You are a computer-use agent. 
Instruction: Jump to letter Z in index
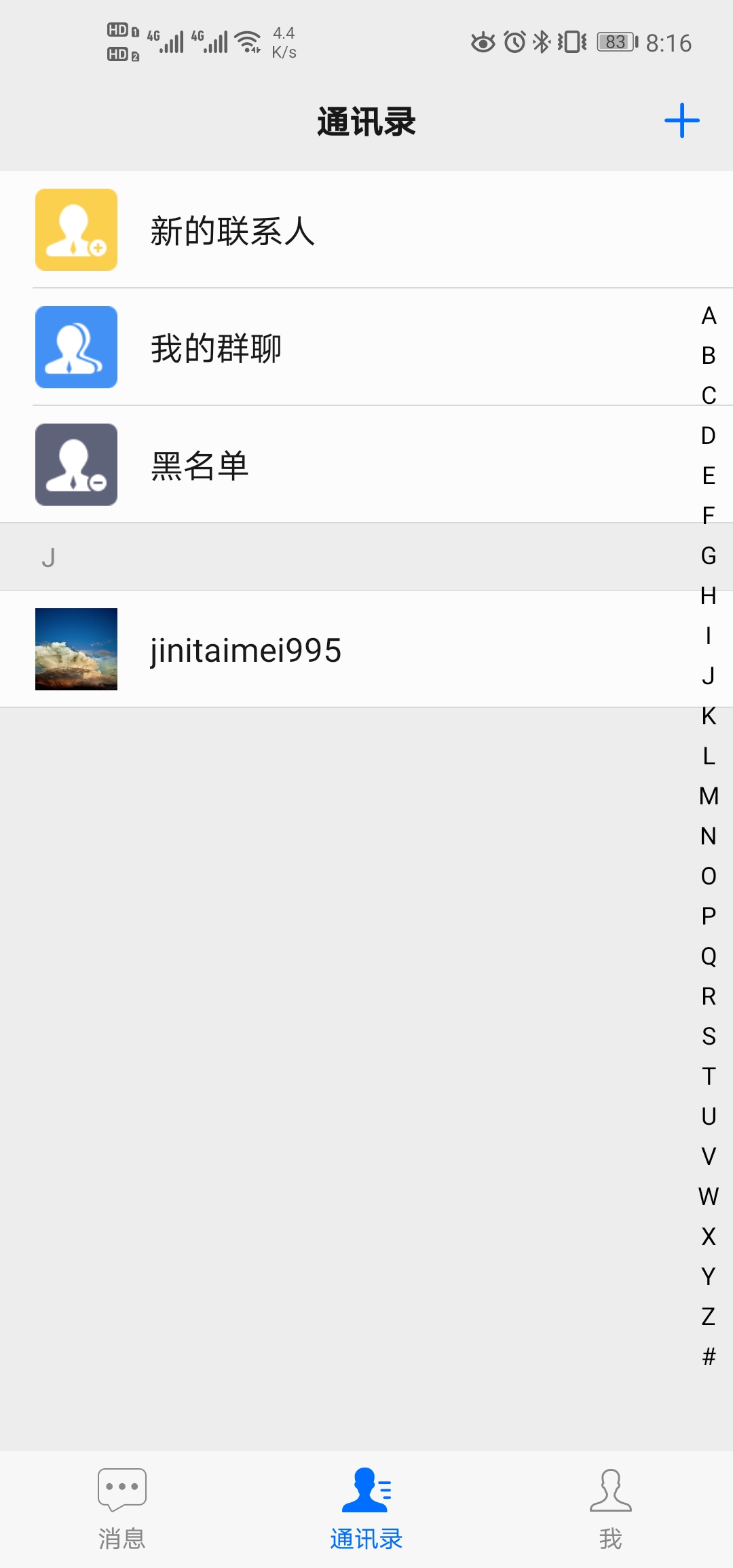709,1316
